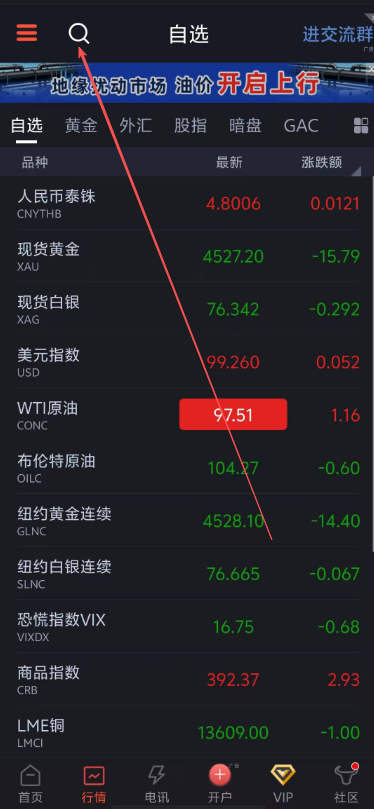Screen dimensions: 374x809
Task: Tap the search magnifier icon
Action: [x=79, y=34]
